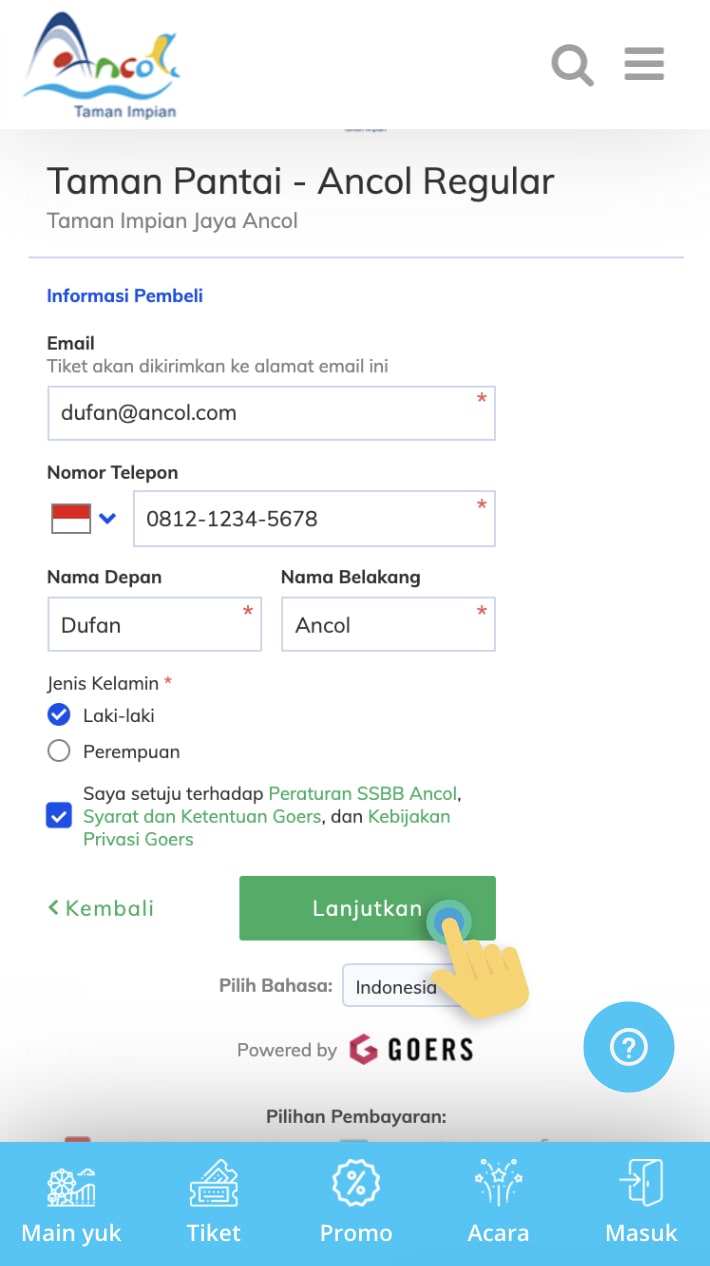The height and width of the screenshot is (1266, 710).
Task: Open the Pilih Bahasa language dropdown
Action: pyautogui.click(x=394, y=987)
